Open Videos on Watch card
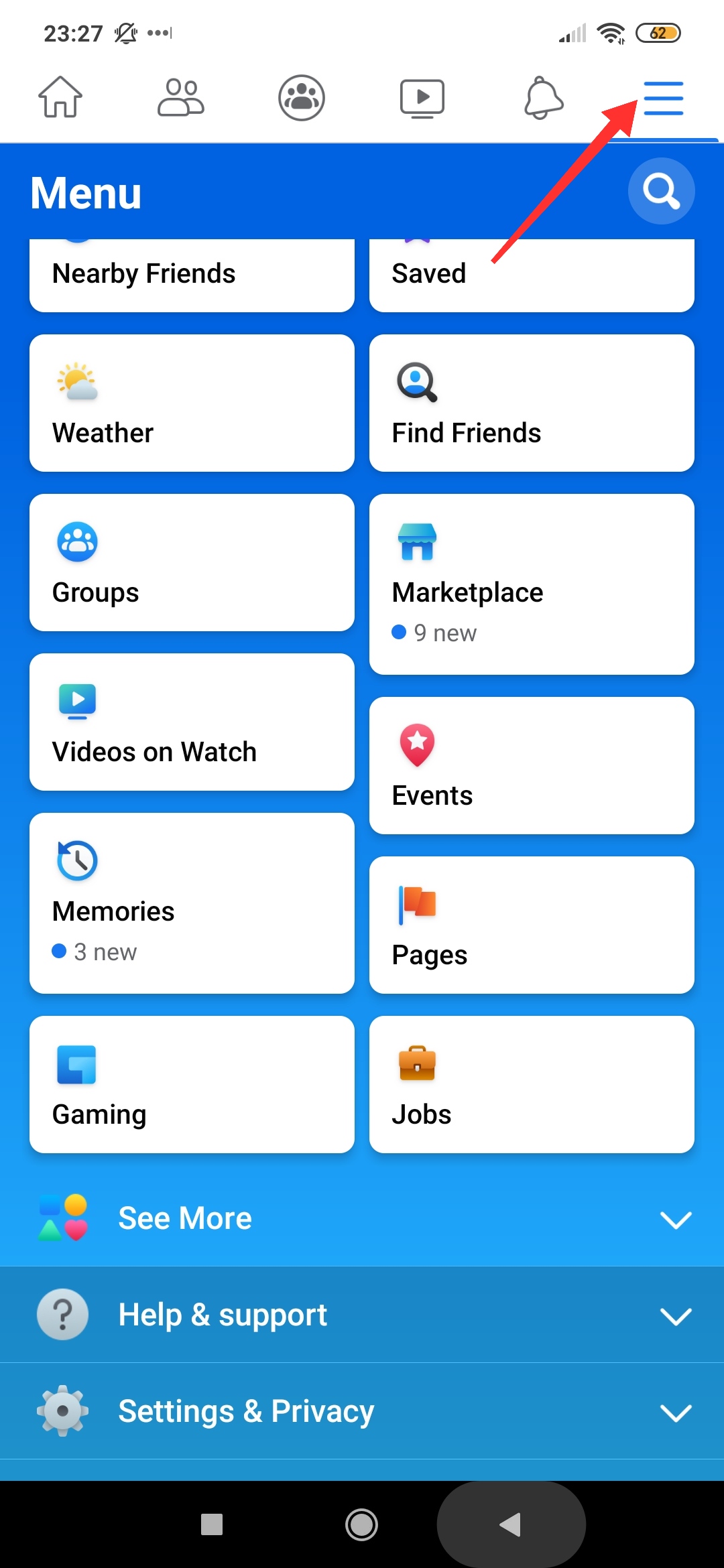Viewport: 724px width, 1568px height. coord(192,722)
